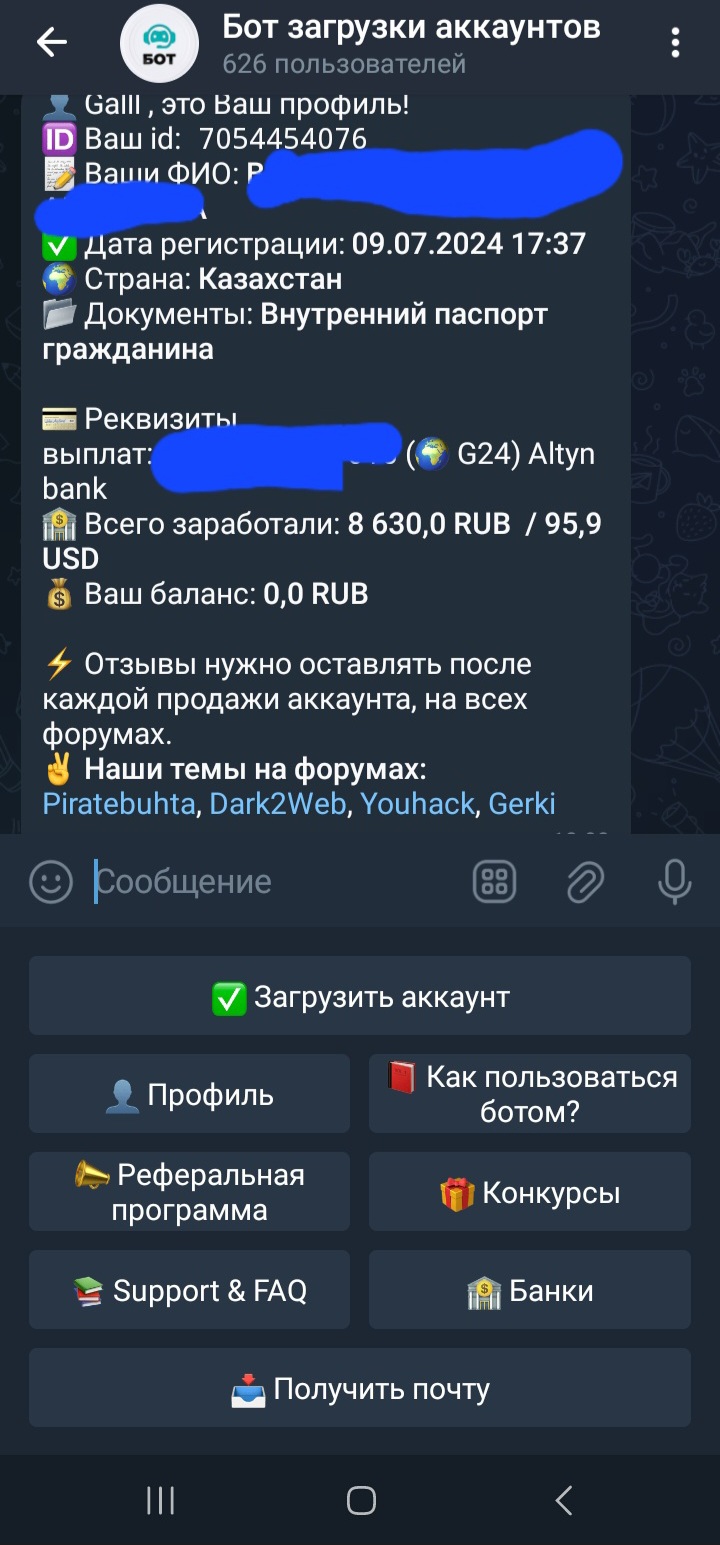Follow the Youhack link
The image size is (720, 1545).
click(416, 804)
